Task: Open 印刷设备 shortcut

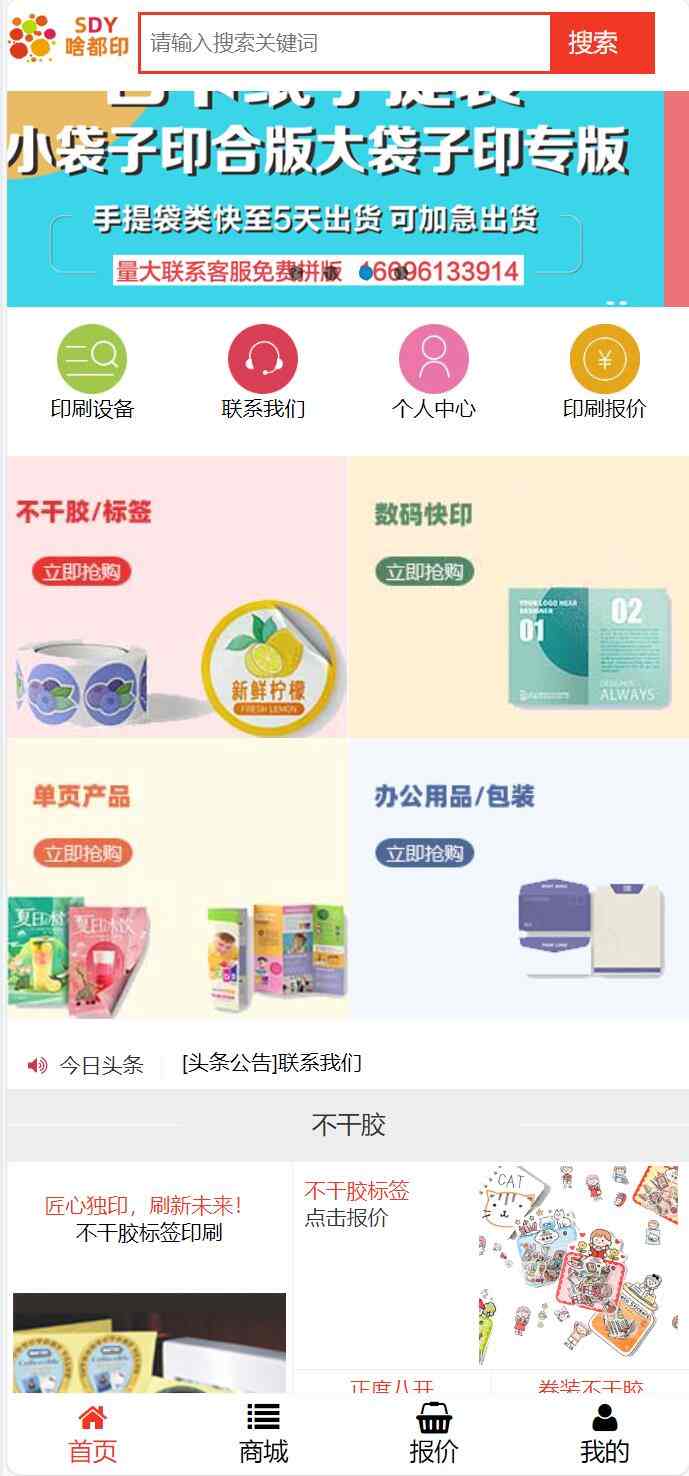Action: (92, 372)
